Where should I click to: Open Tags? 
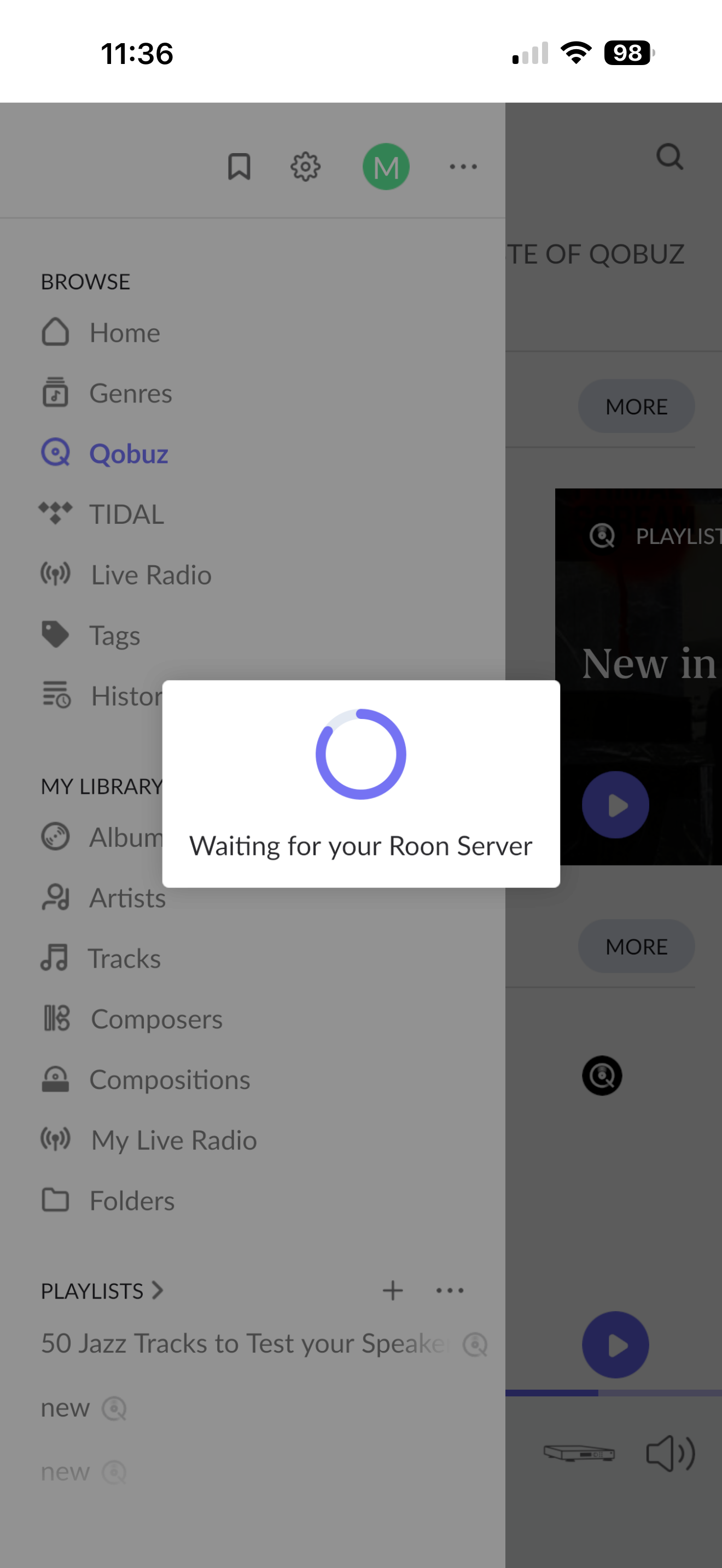point(91,635)
